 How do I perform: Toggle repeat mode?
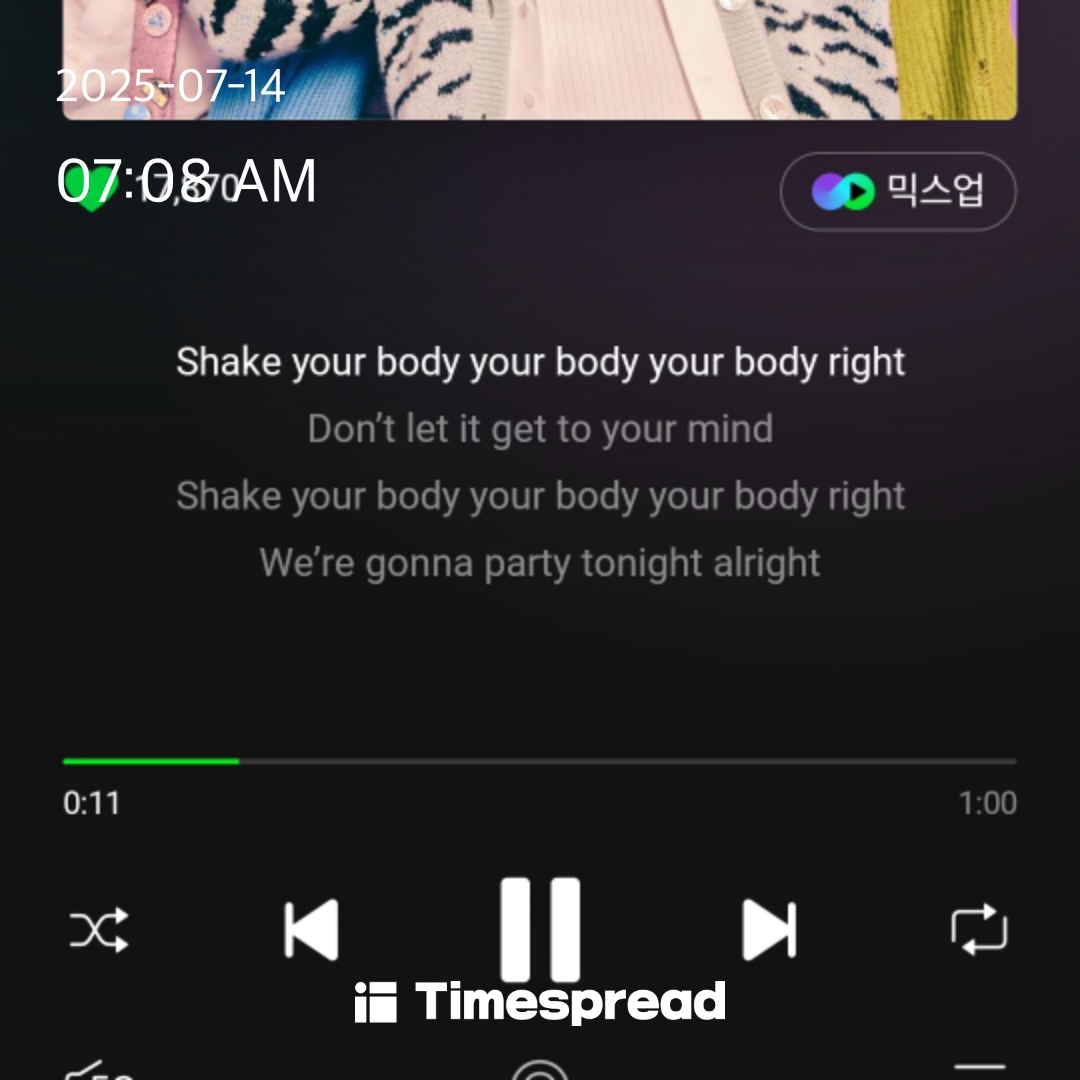tap(979, 929)
